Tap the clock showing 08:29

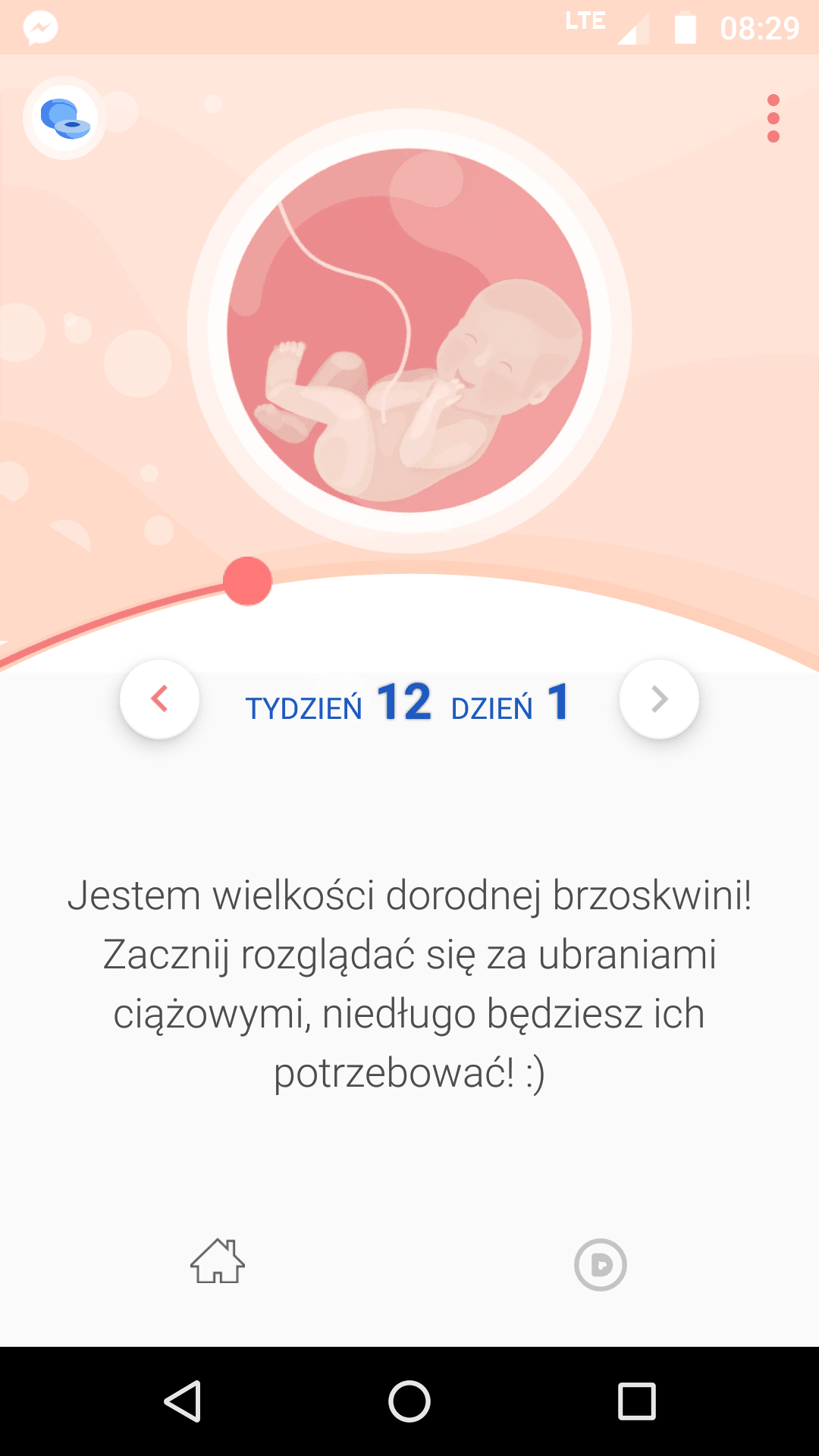(761, 25)
